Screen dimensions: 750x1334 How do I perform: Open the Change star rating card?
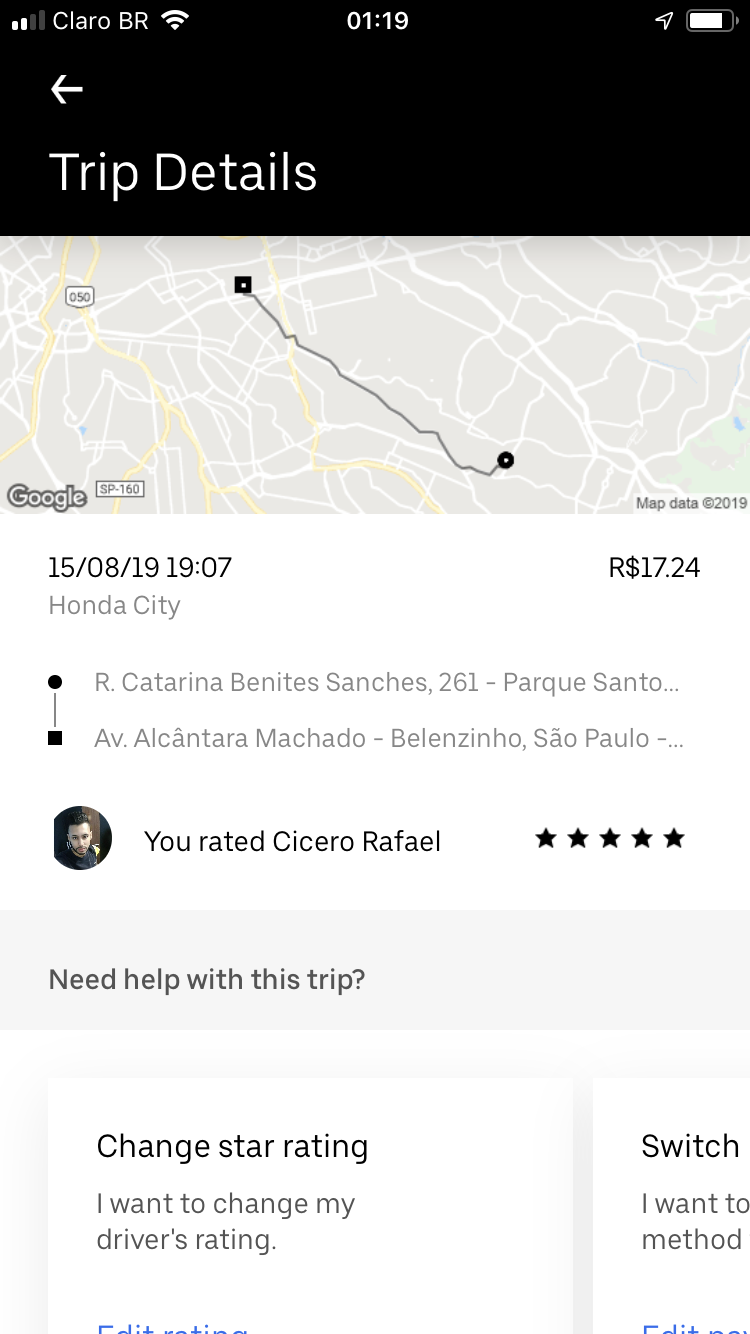coord(310,1190)
